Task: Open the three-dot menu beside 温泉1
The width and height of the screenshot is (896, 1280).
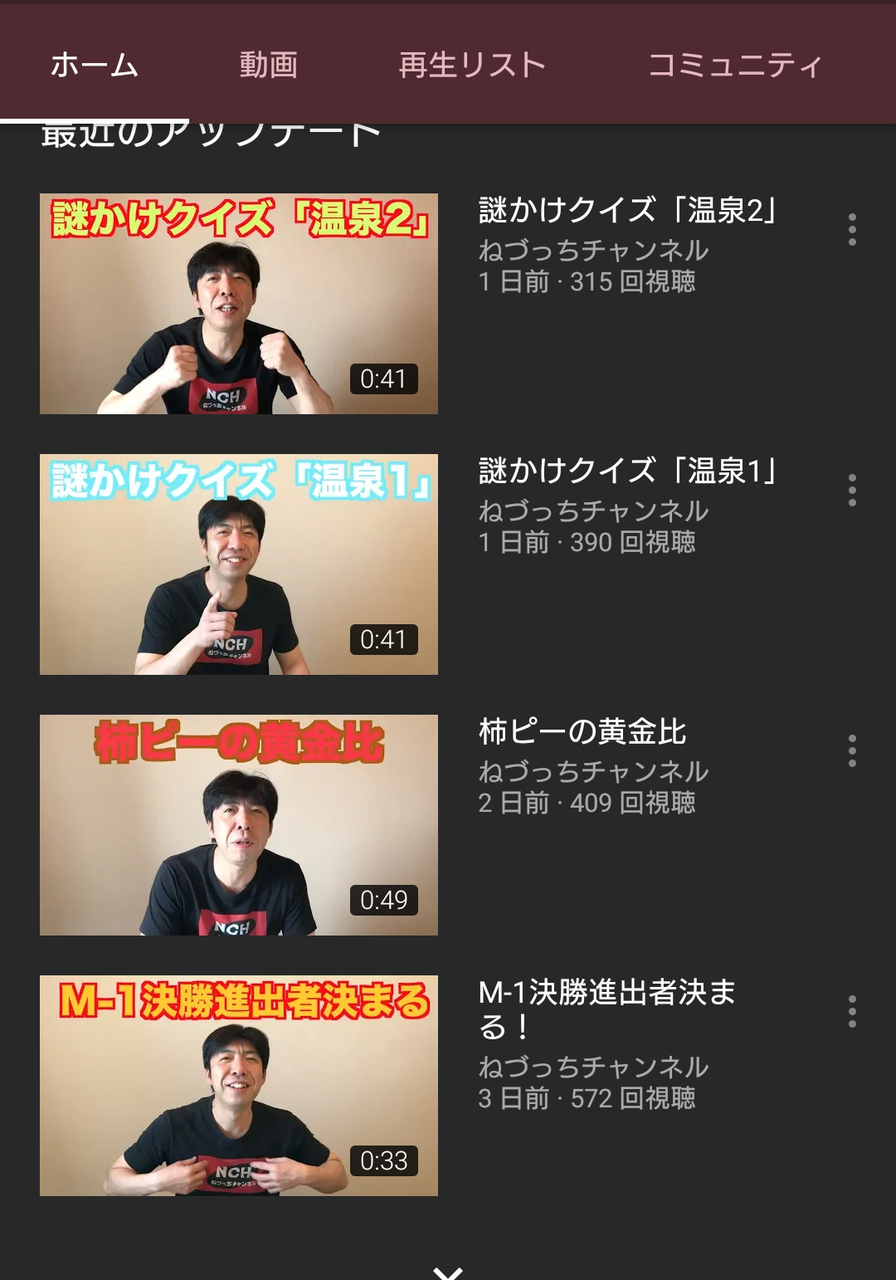Action: click(x=851, y=491)
